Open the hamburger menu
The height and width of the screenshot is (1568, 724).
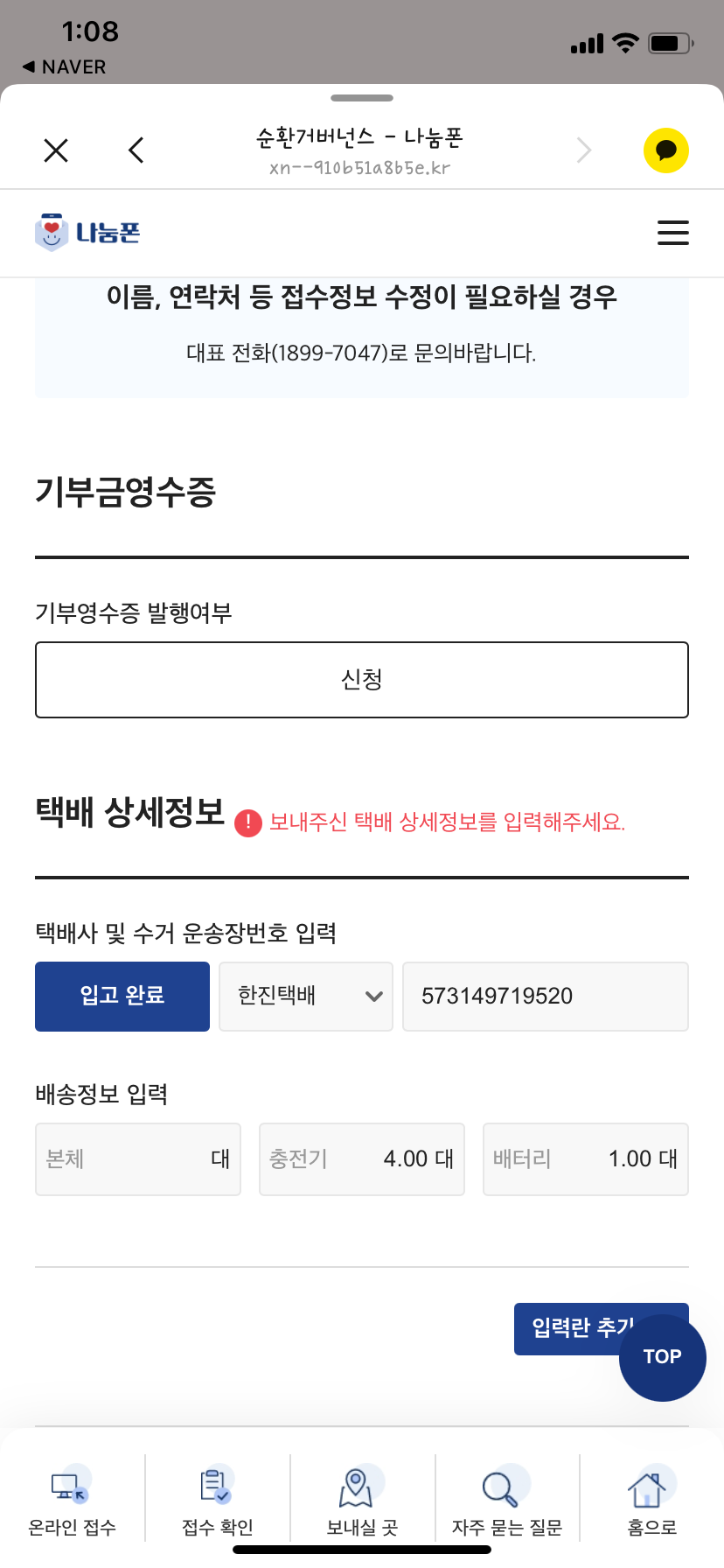coord(672,233)
